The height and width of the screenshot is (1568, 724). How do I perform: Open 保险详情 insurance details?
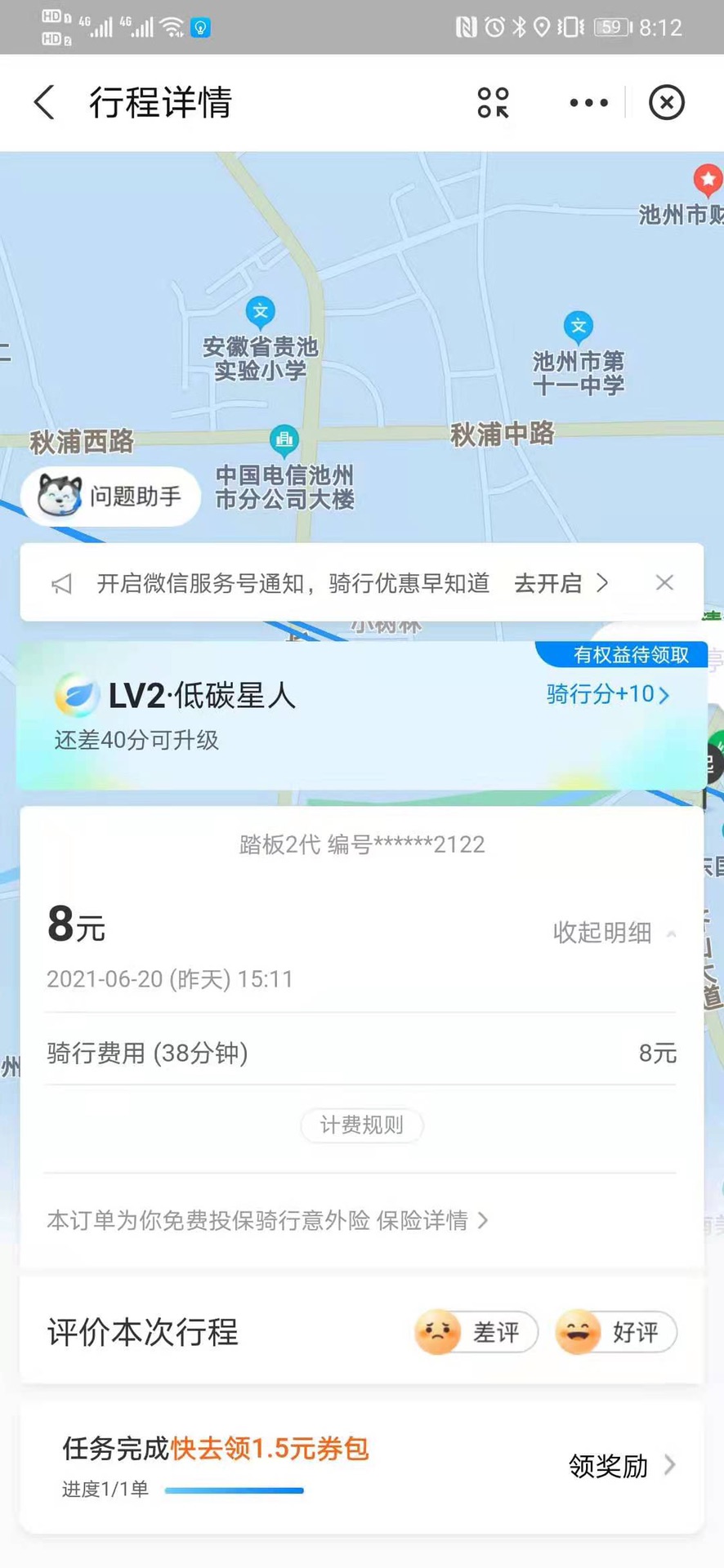coord(431,1220)
